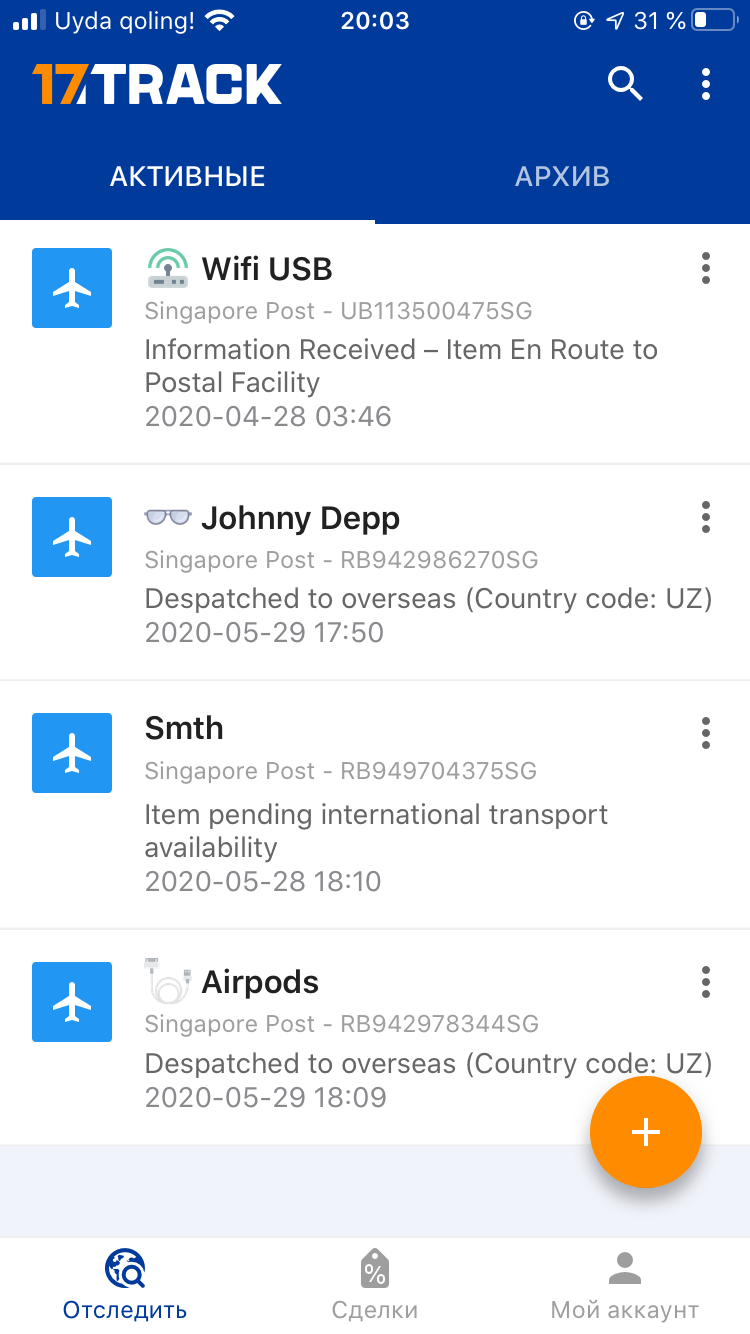Select the АКТИВНЫЕ tab
The width and height of the screenshot is (750, 1334).
coord(187,178)
